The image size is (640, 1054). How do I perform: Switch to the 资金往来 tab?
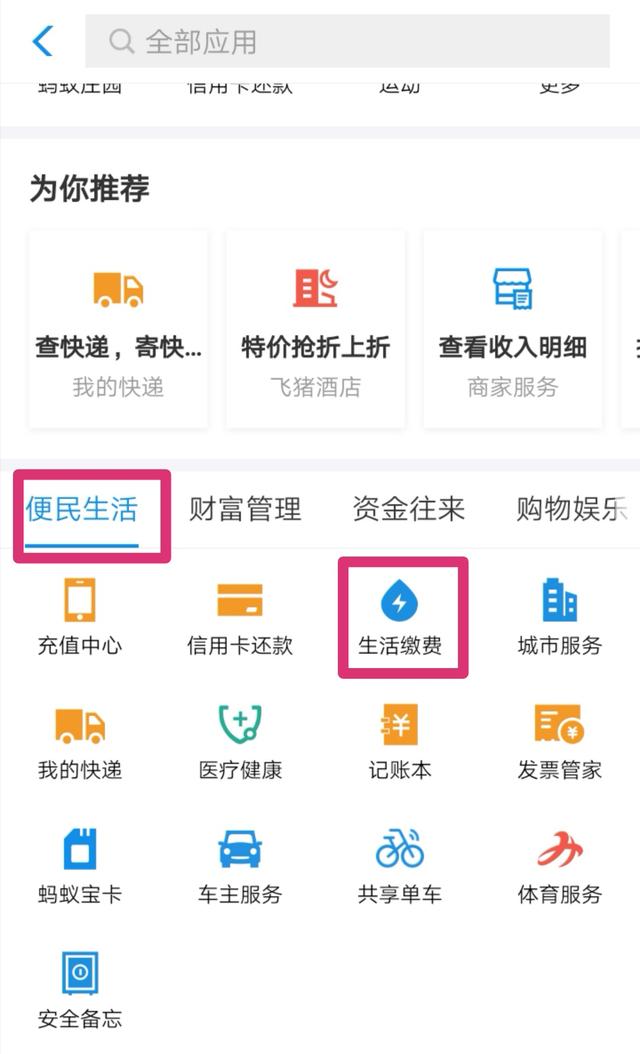pos(409,510)
